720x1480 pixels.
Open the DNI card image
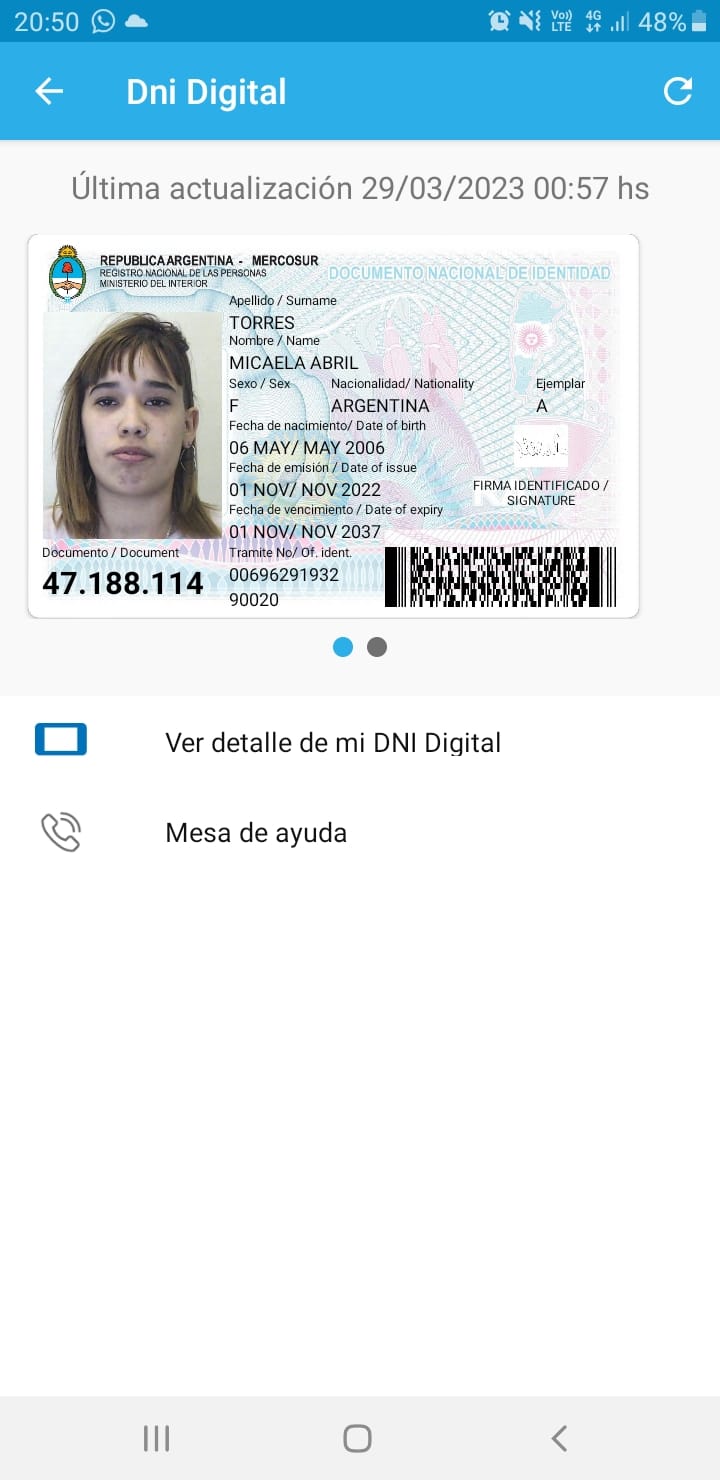[x=333, y=426]
